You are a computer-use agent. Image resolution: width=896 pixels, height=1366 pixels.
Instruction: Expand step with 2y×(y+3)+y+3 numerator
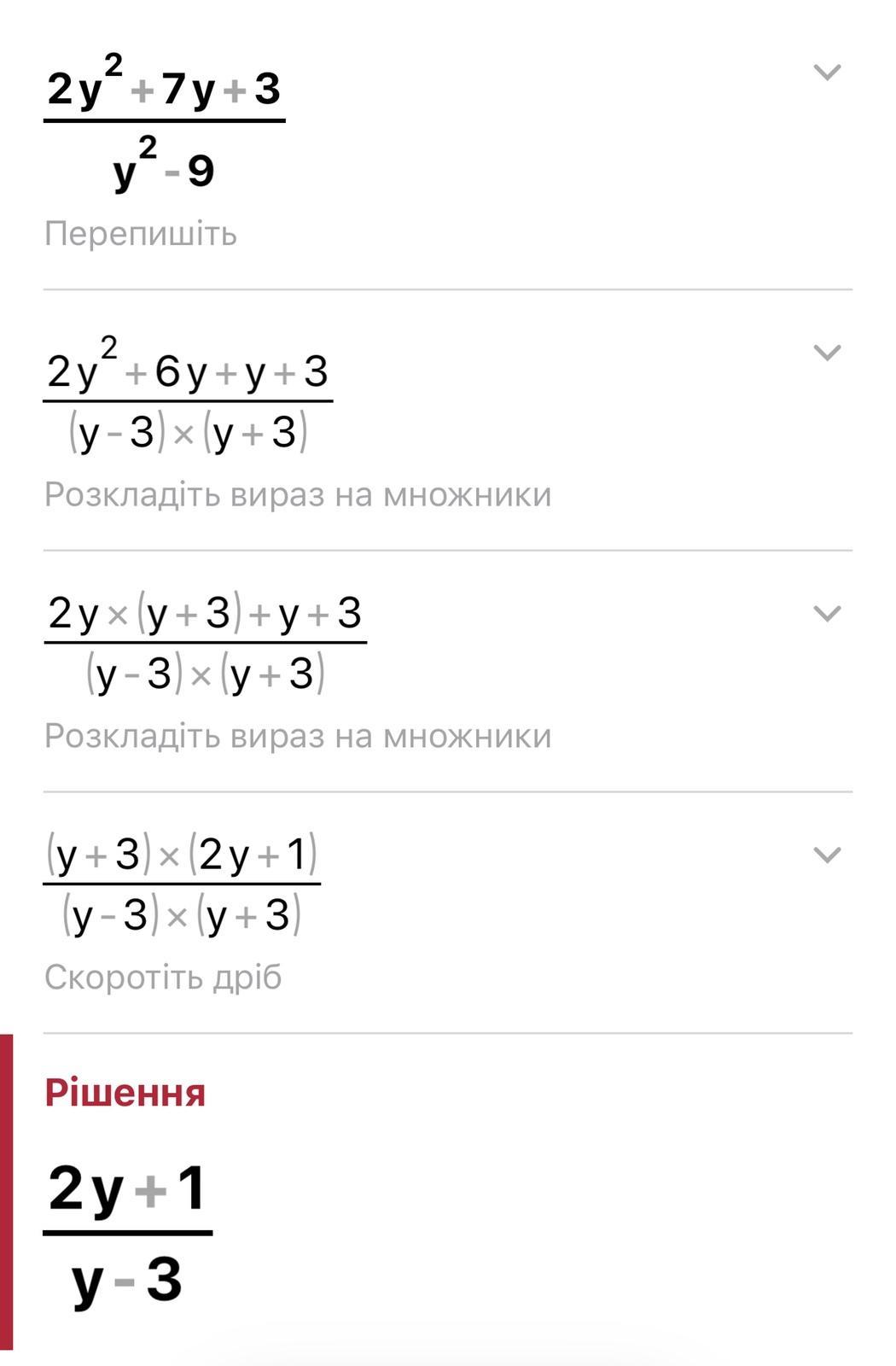coord(827,613)
